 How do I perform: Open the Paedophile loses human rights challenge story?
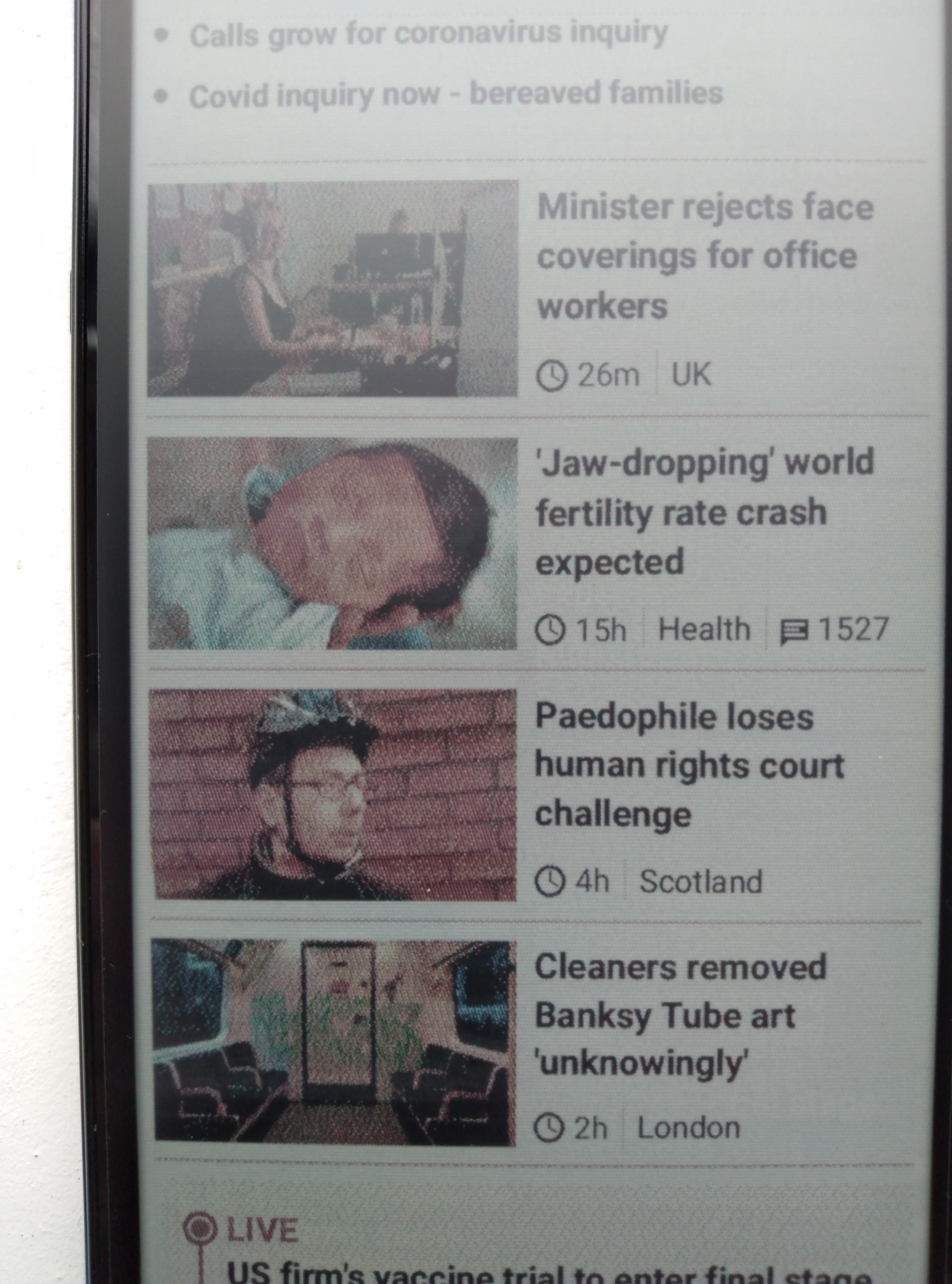(x=689, y=765)
